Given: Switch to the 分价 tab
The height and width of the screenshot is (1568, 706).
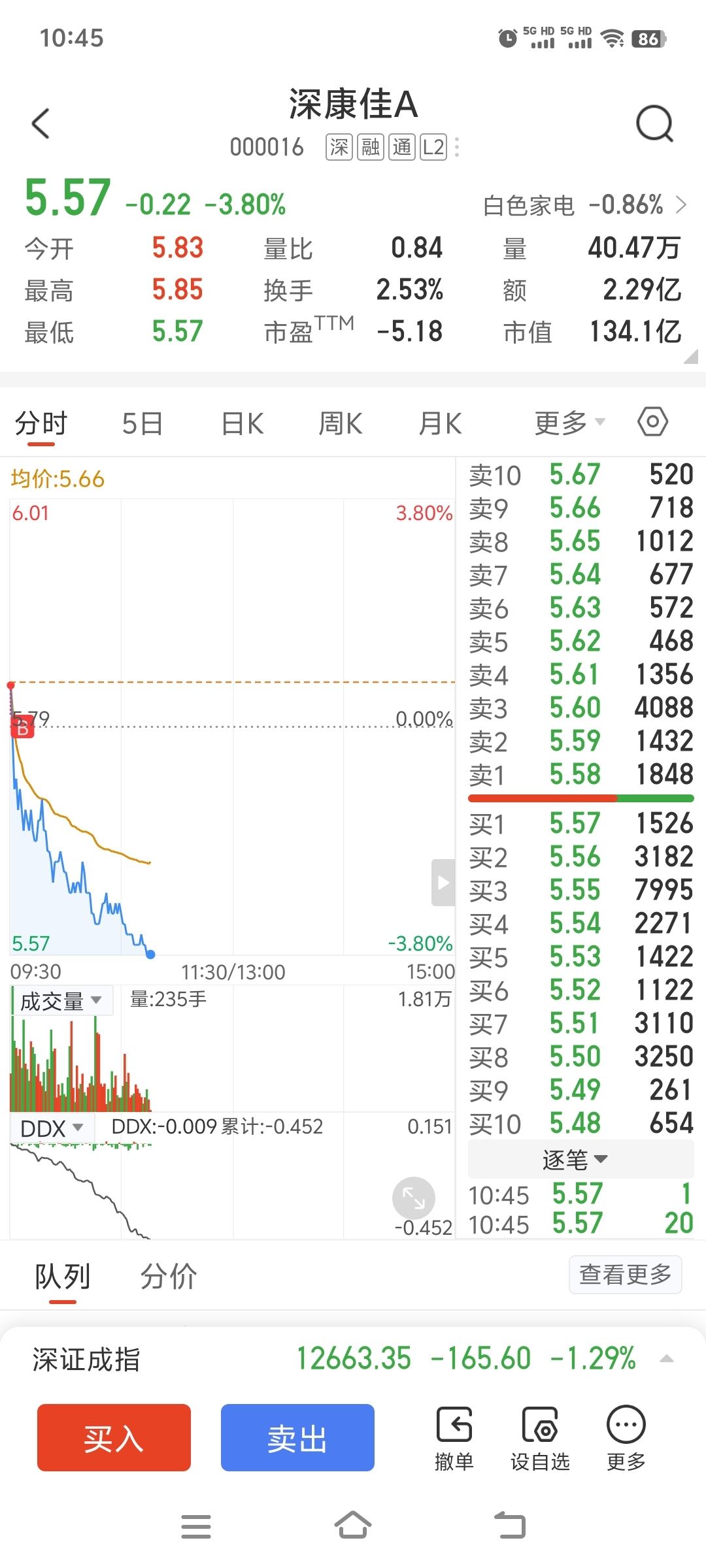Looking at the screenshot, I should 169,1276.
